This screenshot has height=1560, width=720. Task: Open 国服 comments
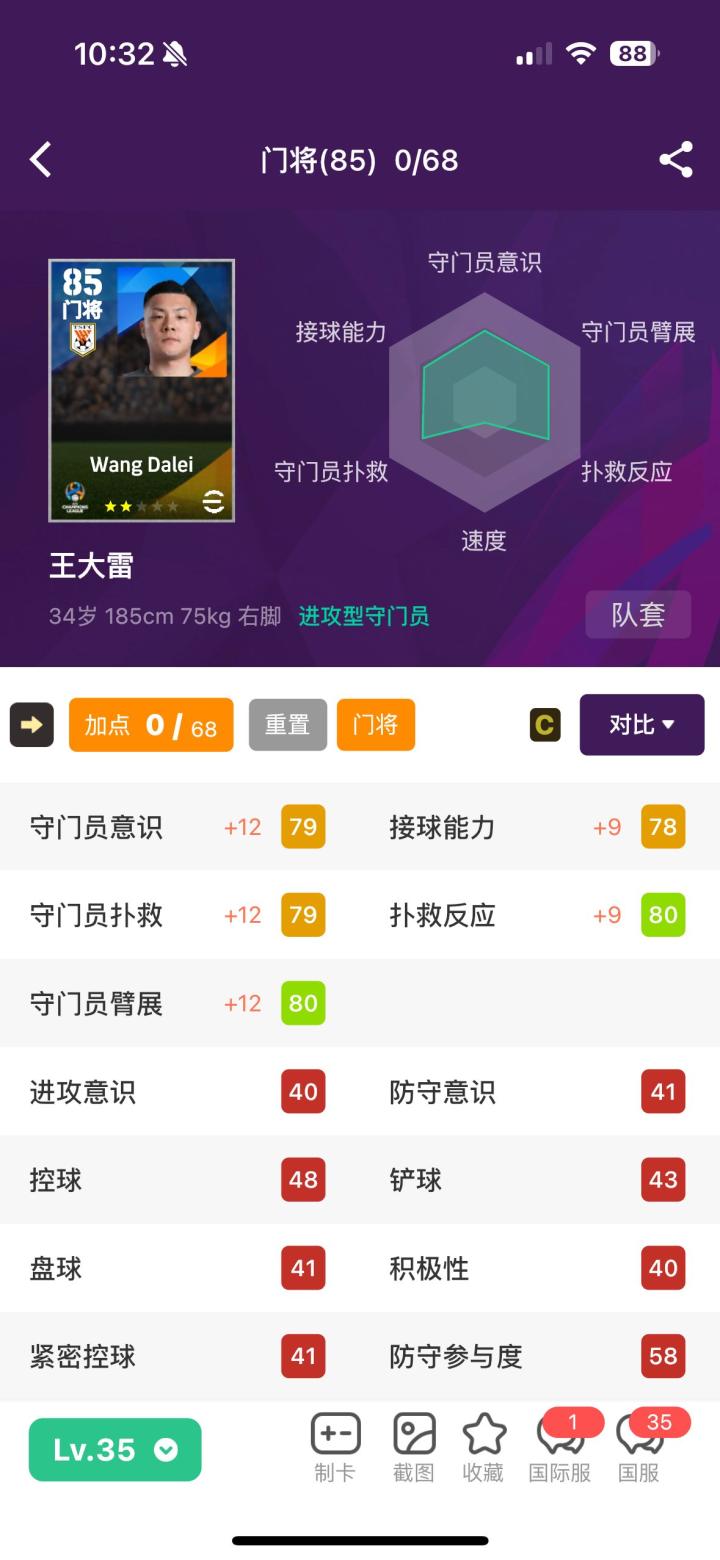pos(639,1447)
